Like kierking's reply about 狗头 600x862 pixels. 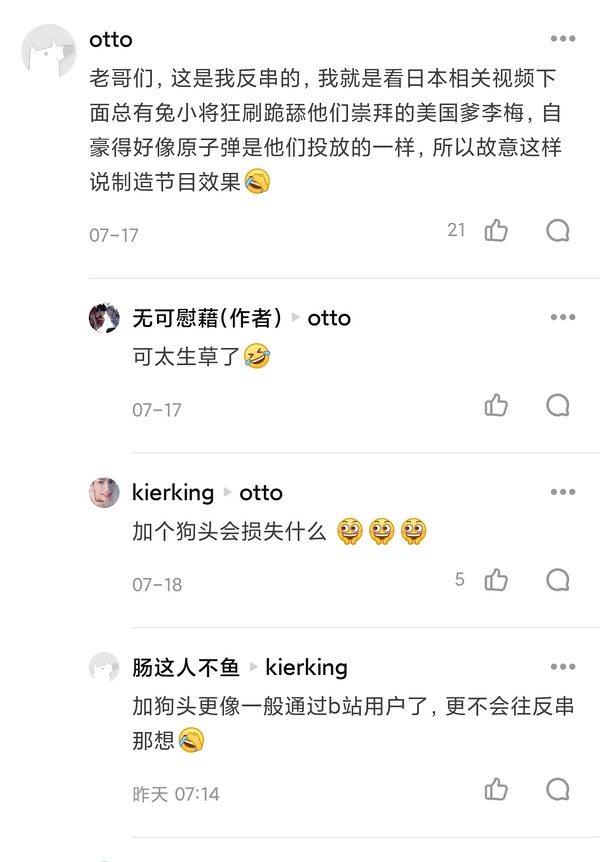click(496, 580)
